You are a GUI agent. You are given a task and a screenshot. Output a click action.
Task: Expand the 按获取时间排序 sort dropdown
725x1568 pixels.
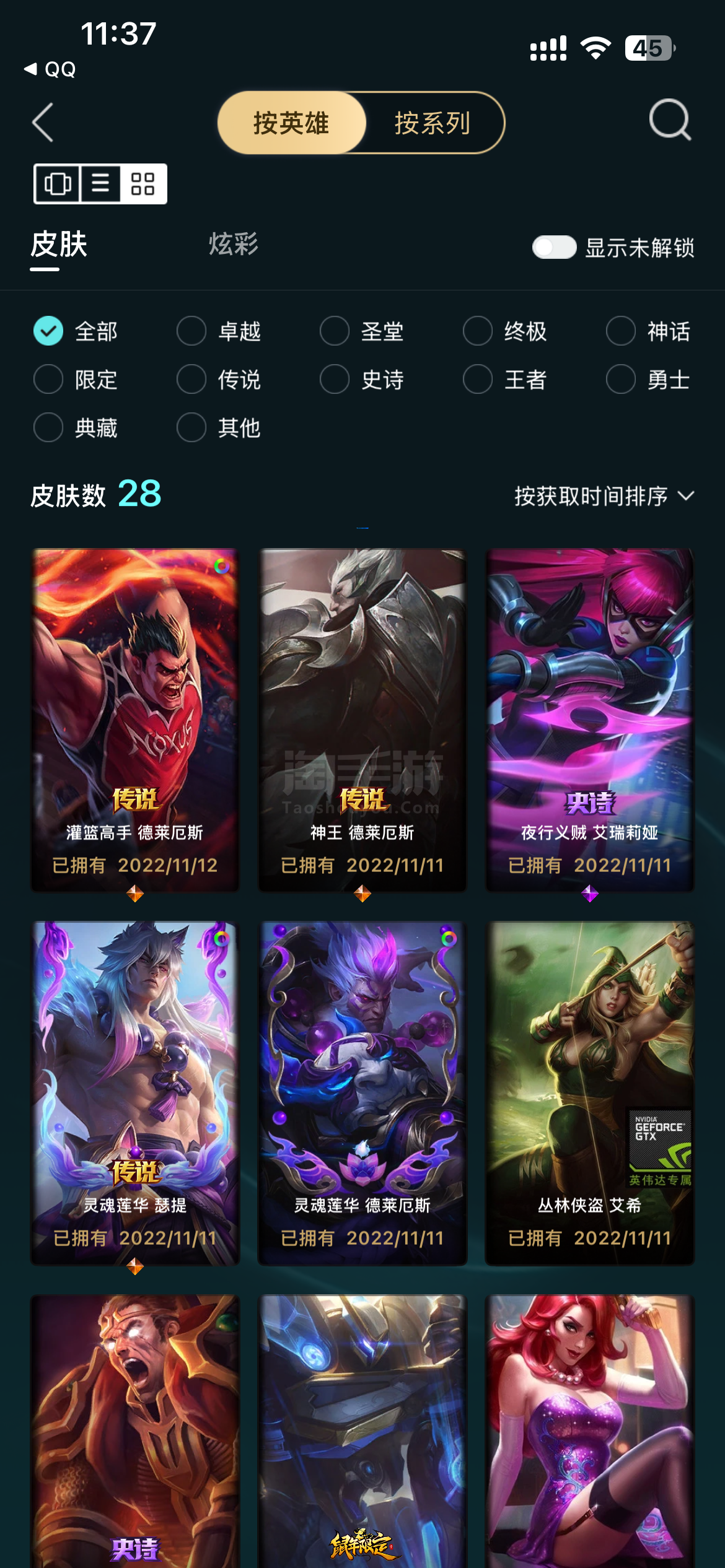(604, 496)
